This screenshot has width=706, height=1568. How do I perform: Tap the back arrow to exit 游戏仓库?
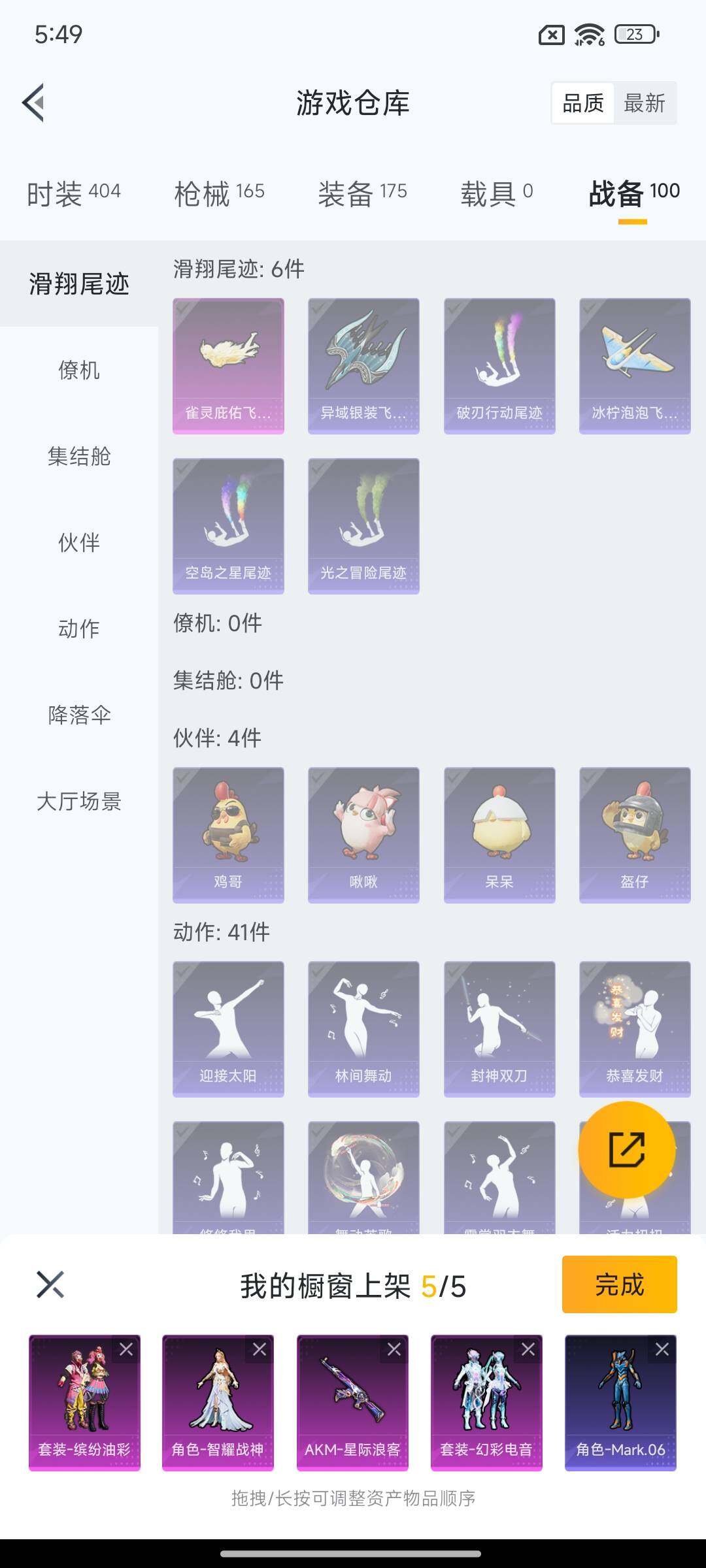(34, 103)
